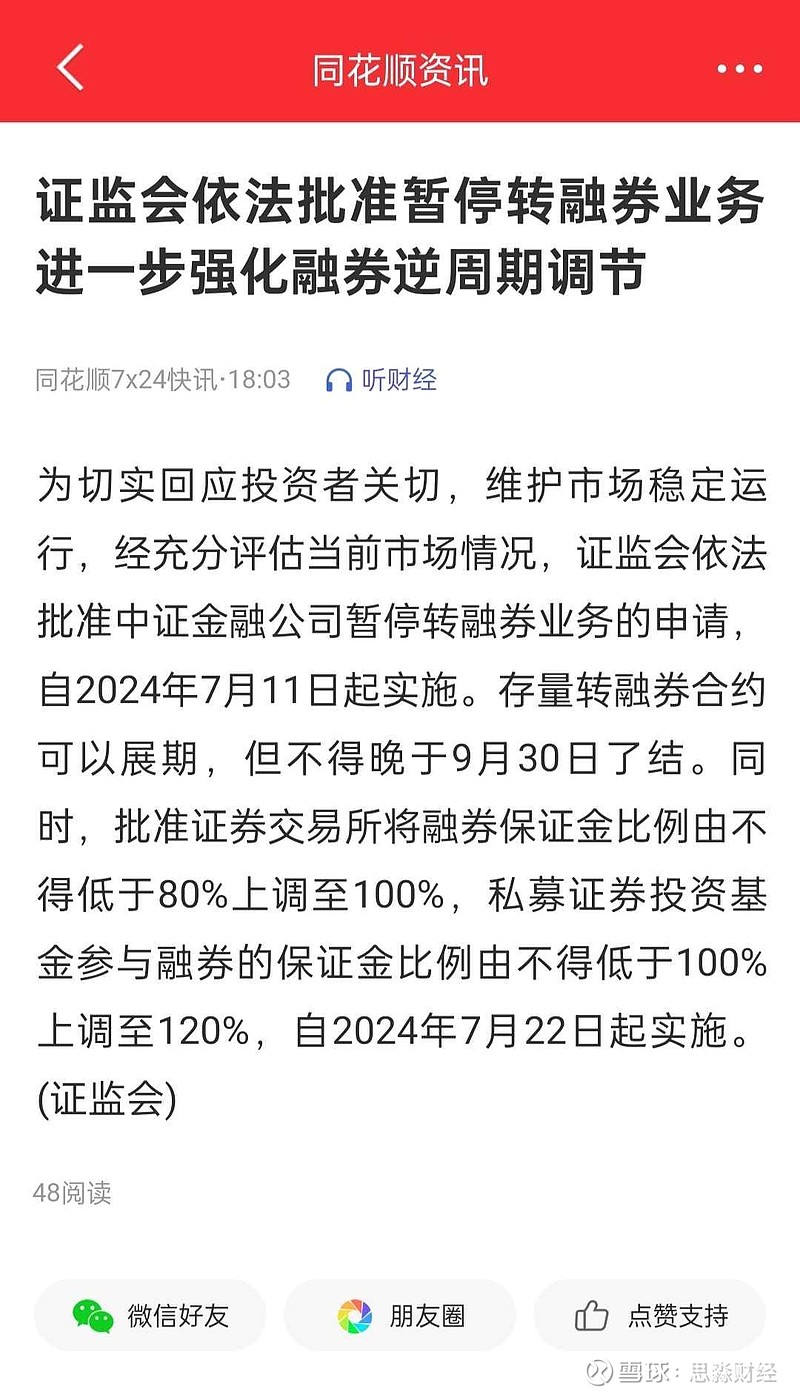
Task: Share the article to 微信好友
Action: click(150, 1315)
